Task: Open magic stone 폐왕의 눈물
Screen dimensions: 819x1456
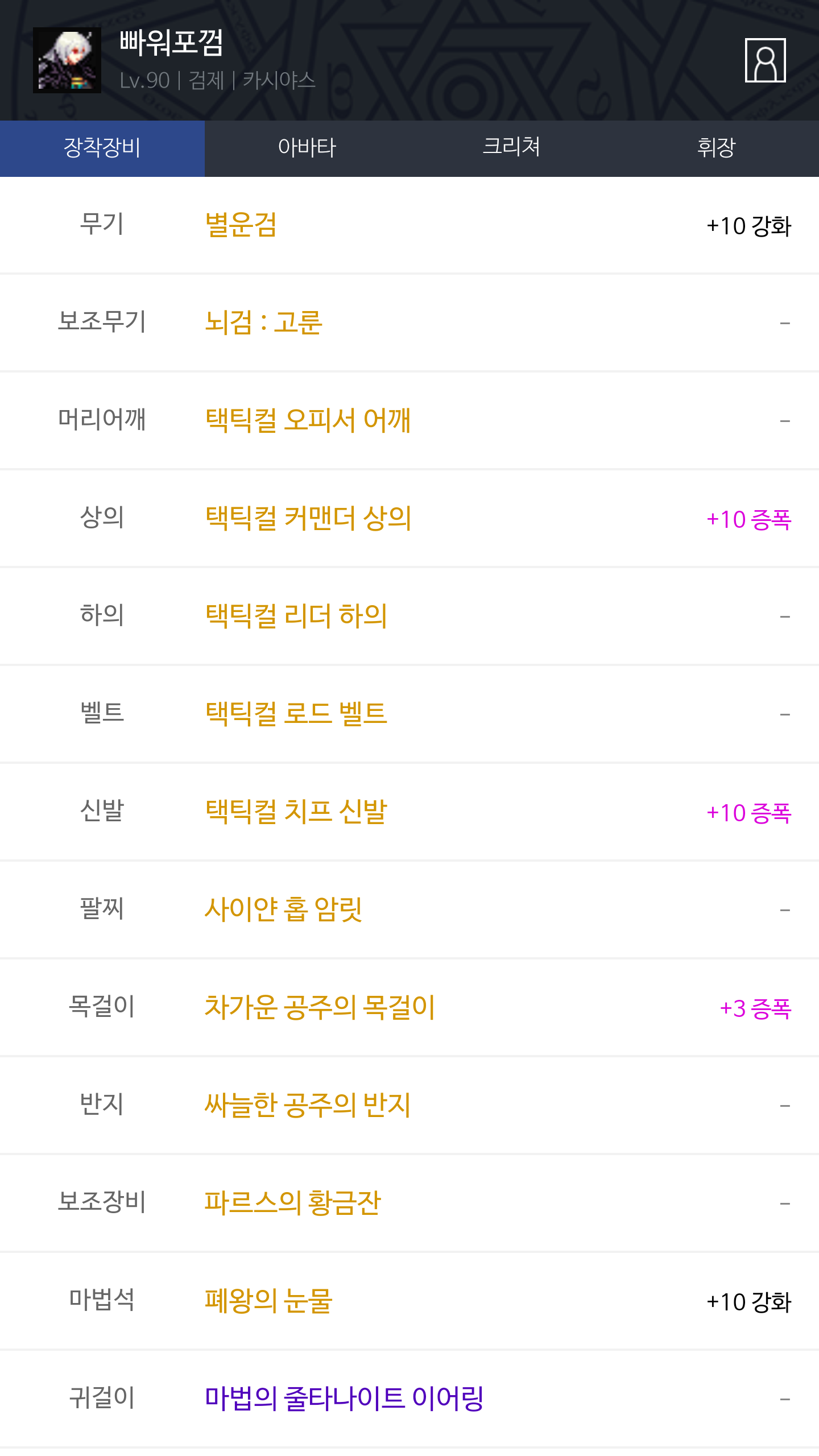Action: point(268,1301)
